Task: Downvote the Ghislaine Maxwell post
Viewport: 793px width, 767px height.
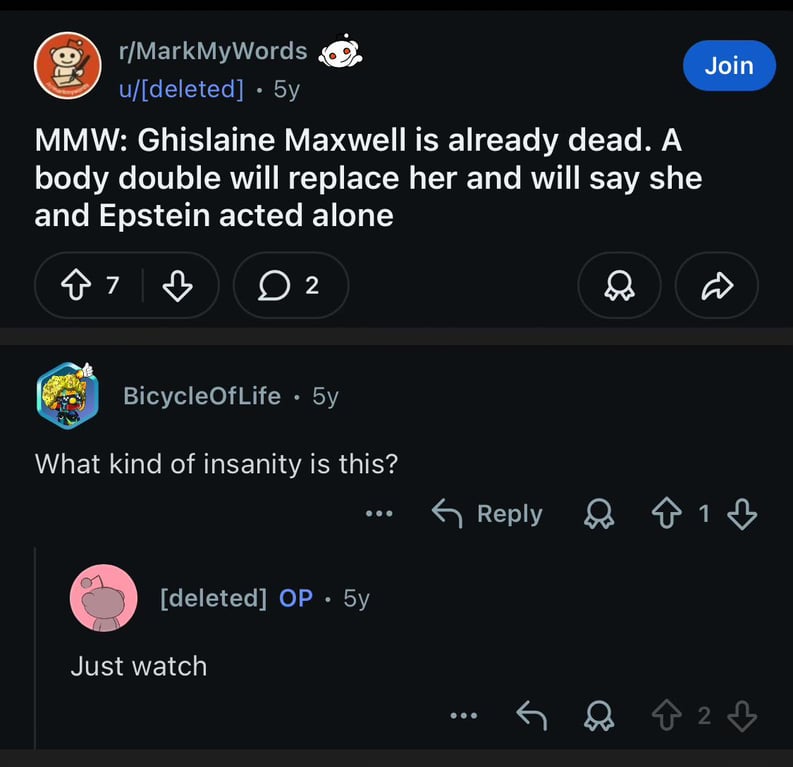Action: tap(178, 285)
